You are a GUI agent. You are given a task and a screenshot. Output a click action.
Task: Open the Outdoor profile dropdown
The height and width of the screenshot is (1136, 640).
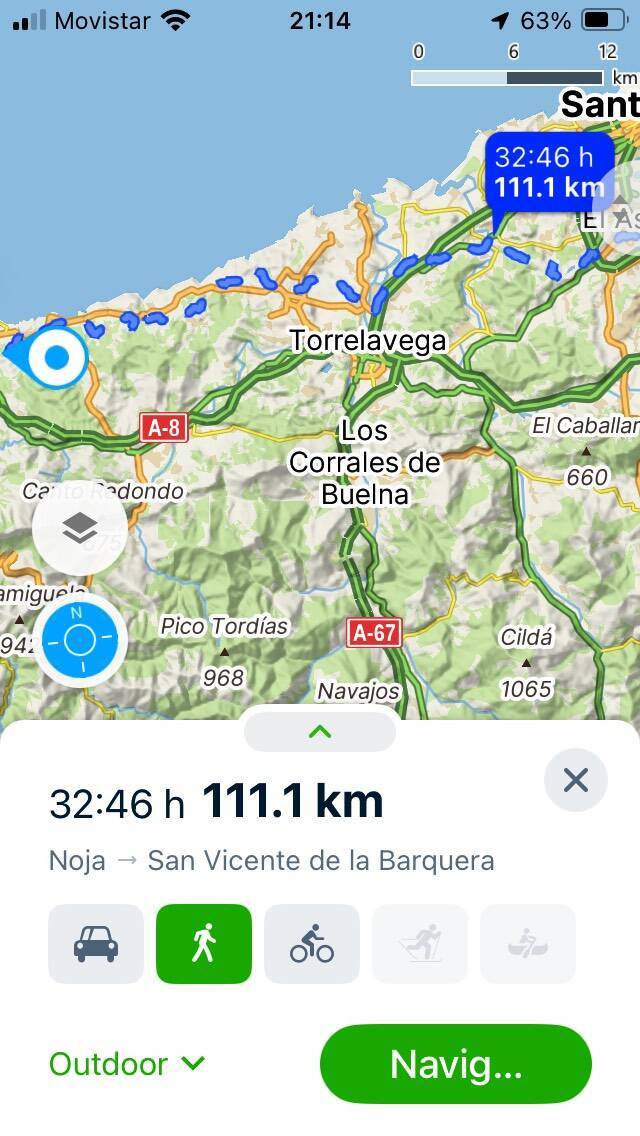tap(127, 1064)
